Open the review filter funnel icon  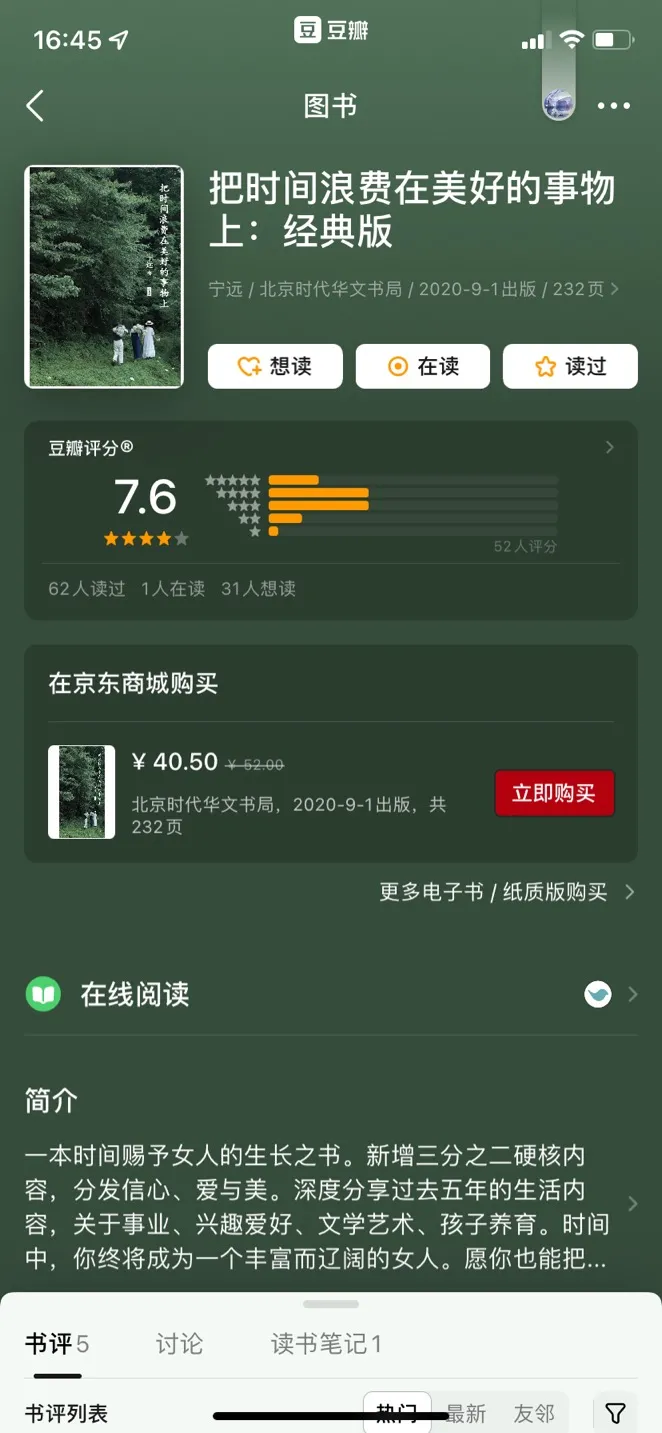tap(615, 1413)
